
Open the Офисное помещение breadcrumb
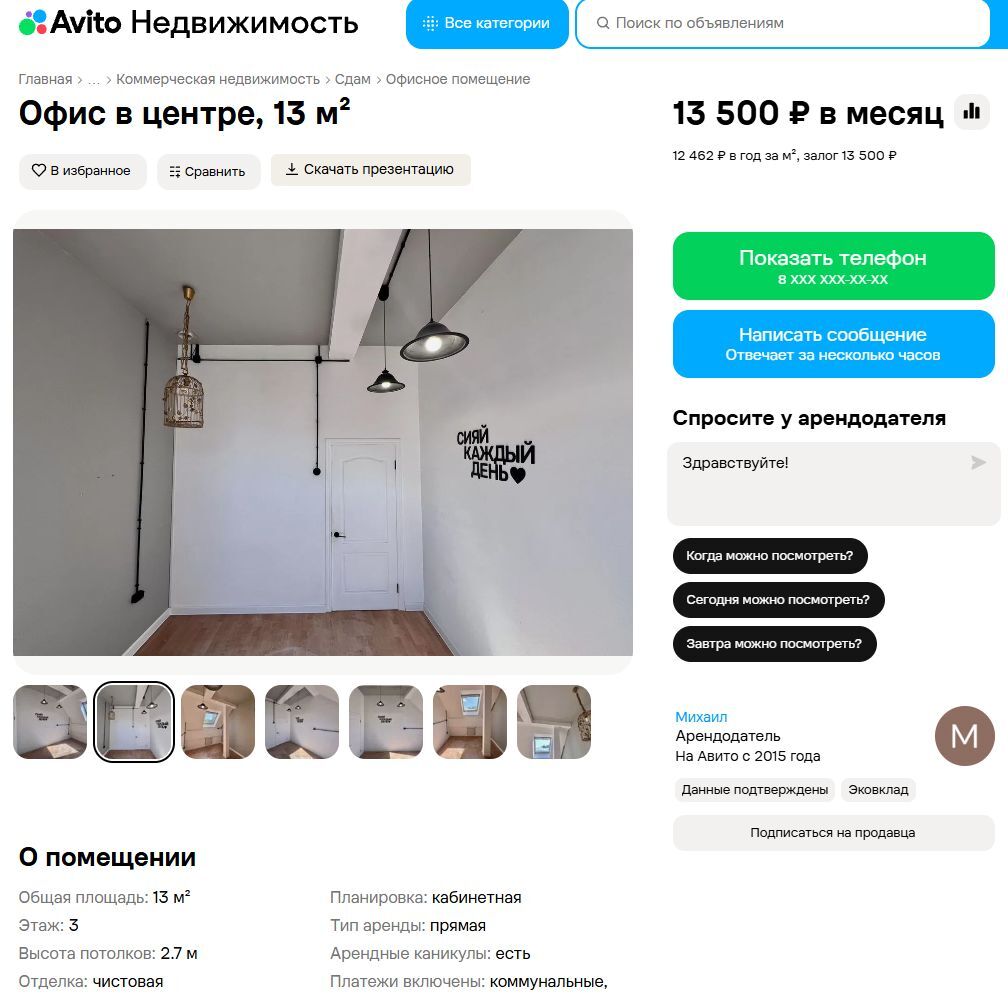pos(458,79)
